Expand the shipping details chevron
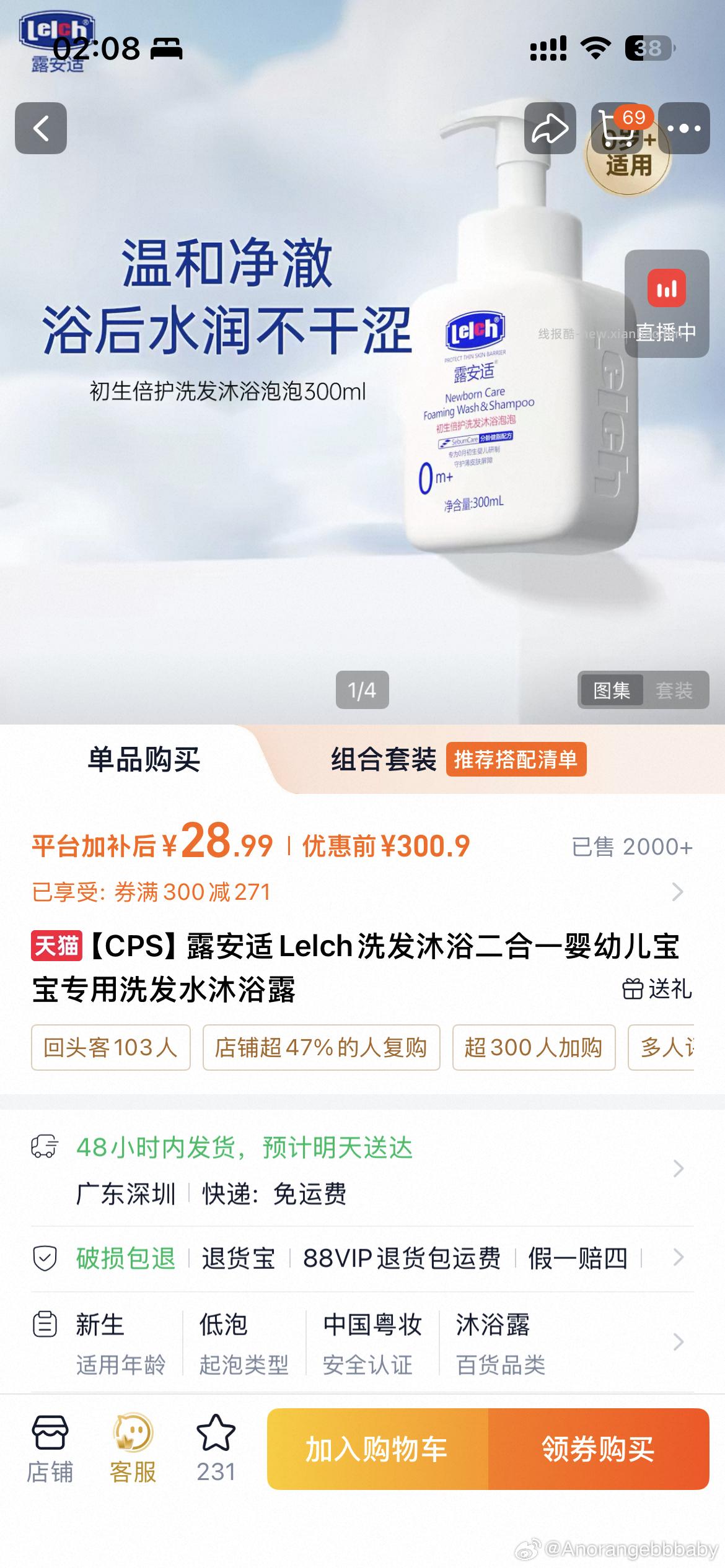This screenshot has height=1568, width=725. click(x=678, y=1167)
